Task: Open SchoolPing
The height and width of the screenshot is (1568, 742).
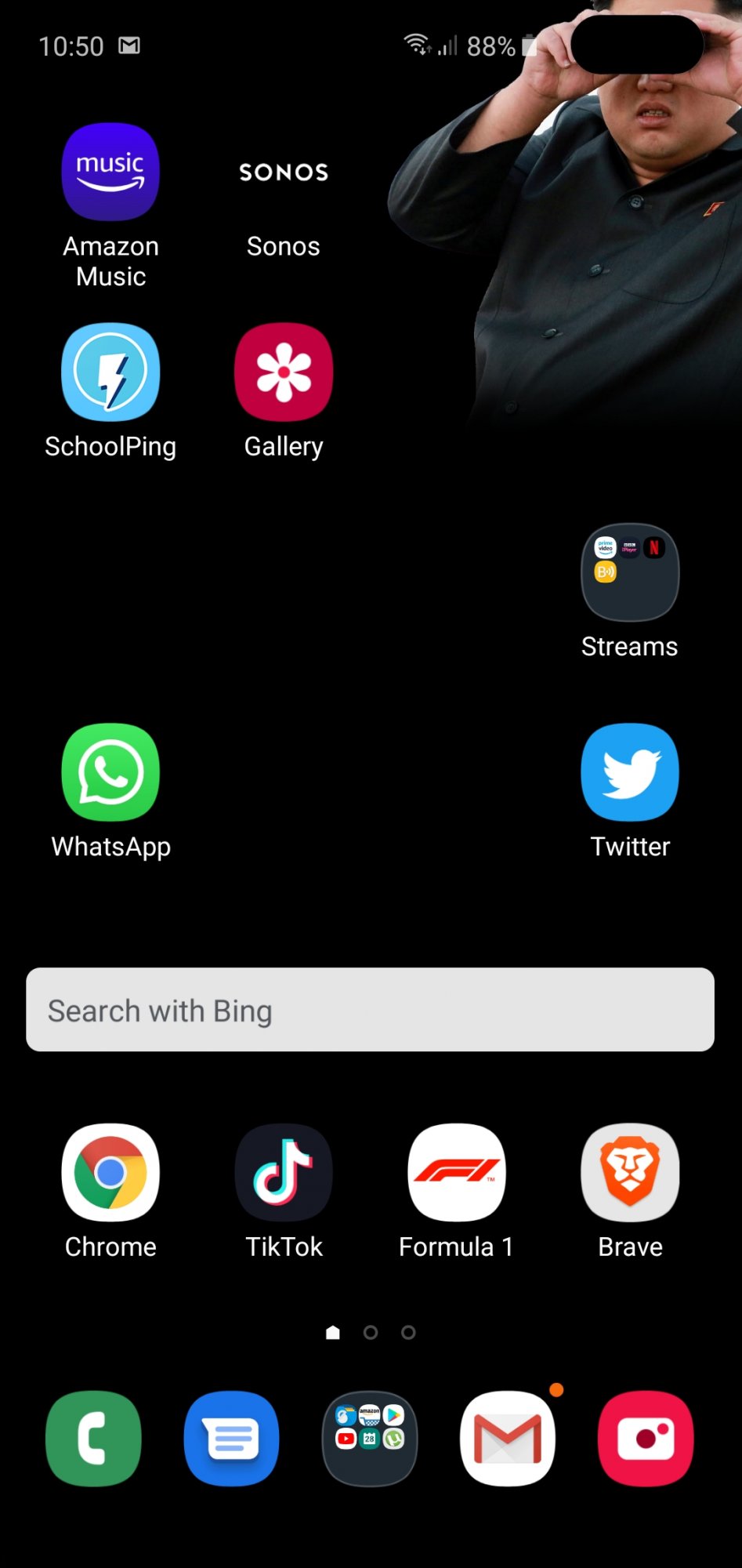Action: 110,372
